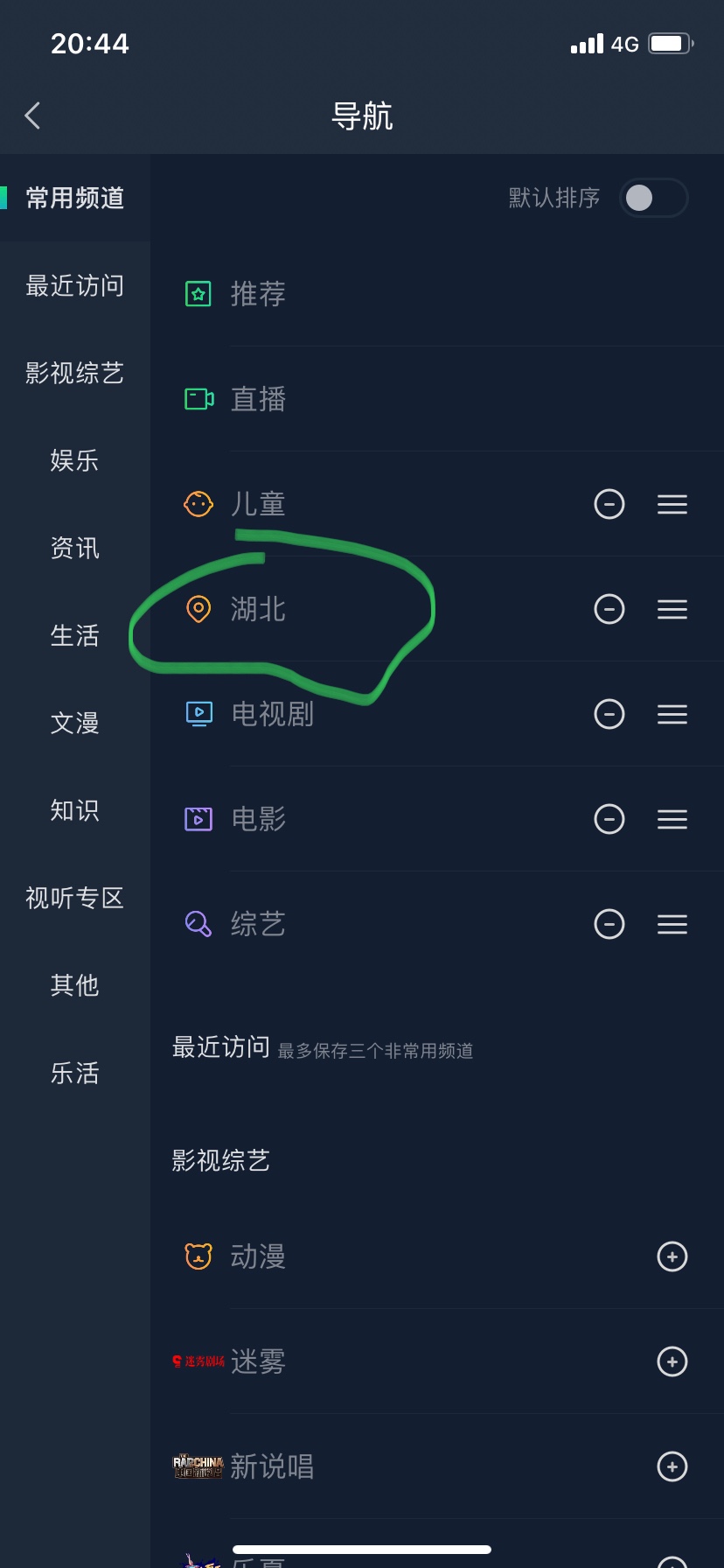Image resolution: width=724 pixels, height=1568 pixels.
Task: Add 新说唱 to common channels
Action: (x=672, y=1466)
